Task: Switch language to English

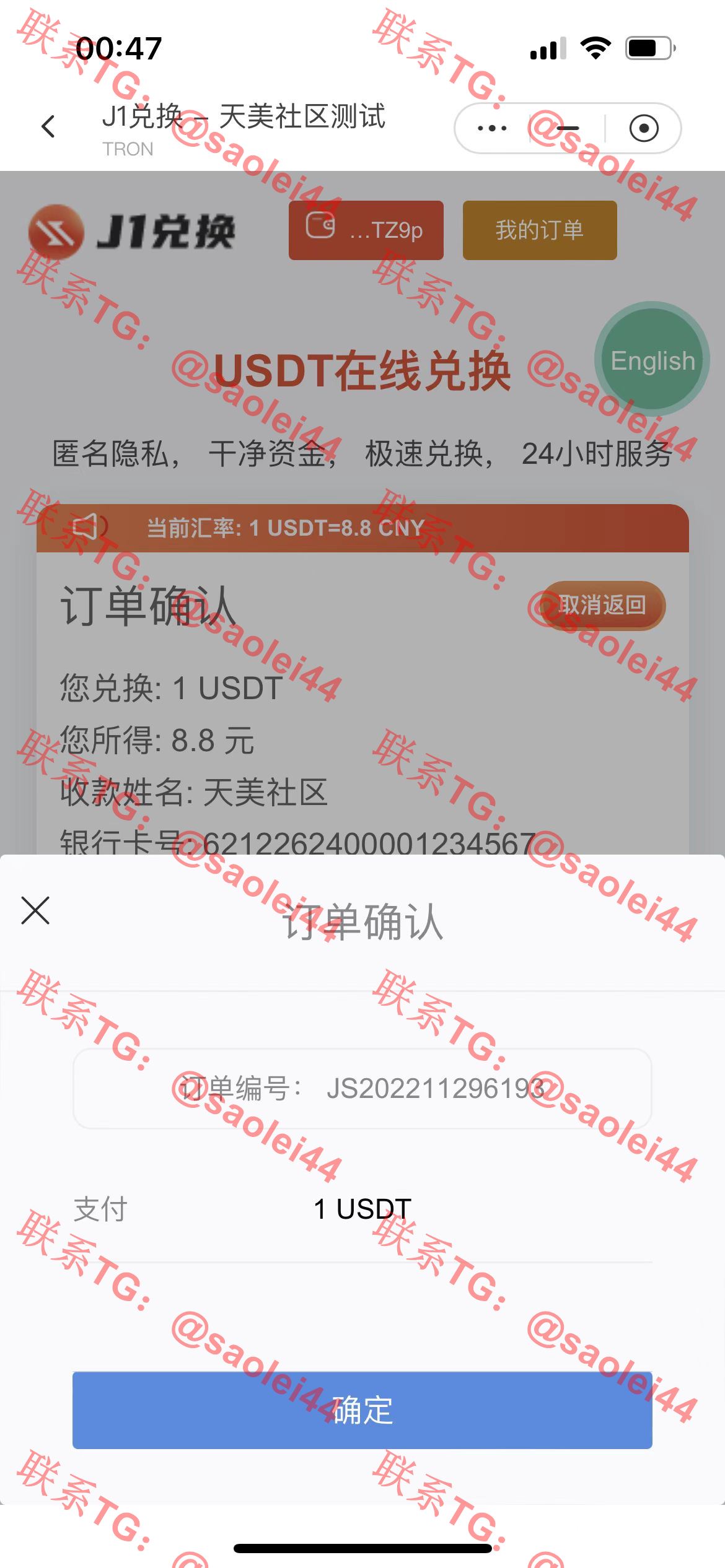Action: pyautogui.click(x=652, y=360)
